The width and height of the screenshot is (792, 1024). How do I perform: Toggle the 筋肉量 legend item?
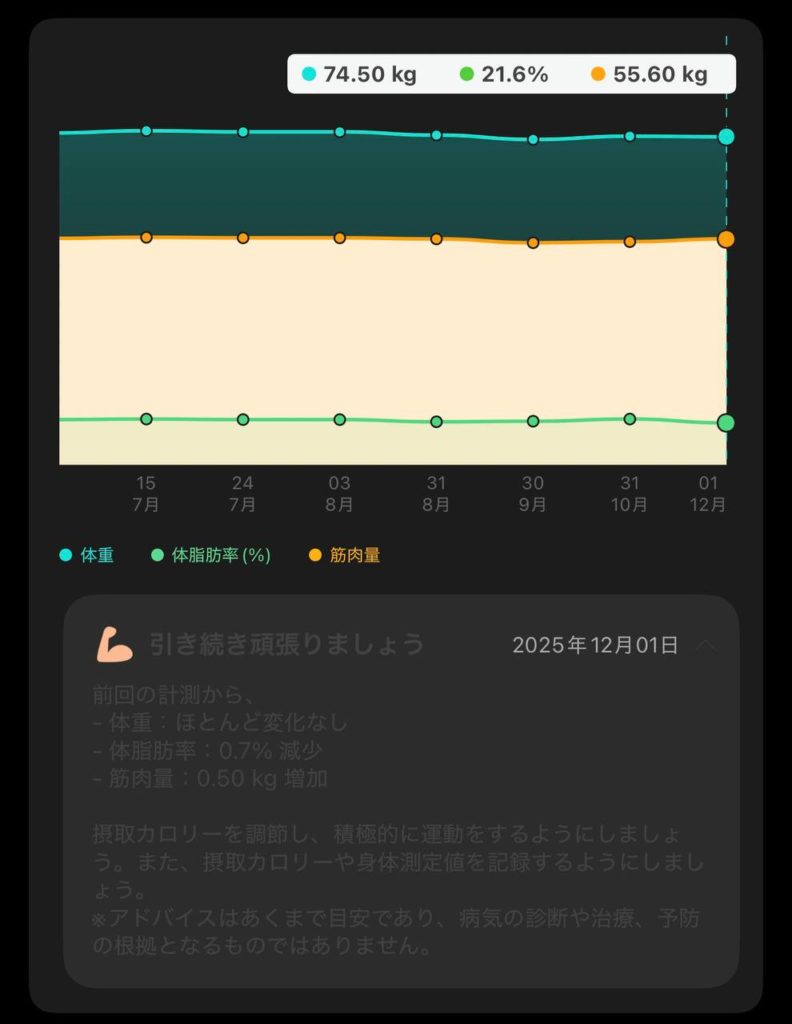[345, 555]
